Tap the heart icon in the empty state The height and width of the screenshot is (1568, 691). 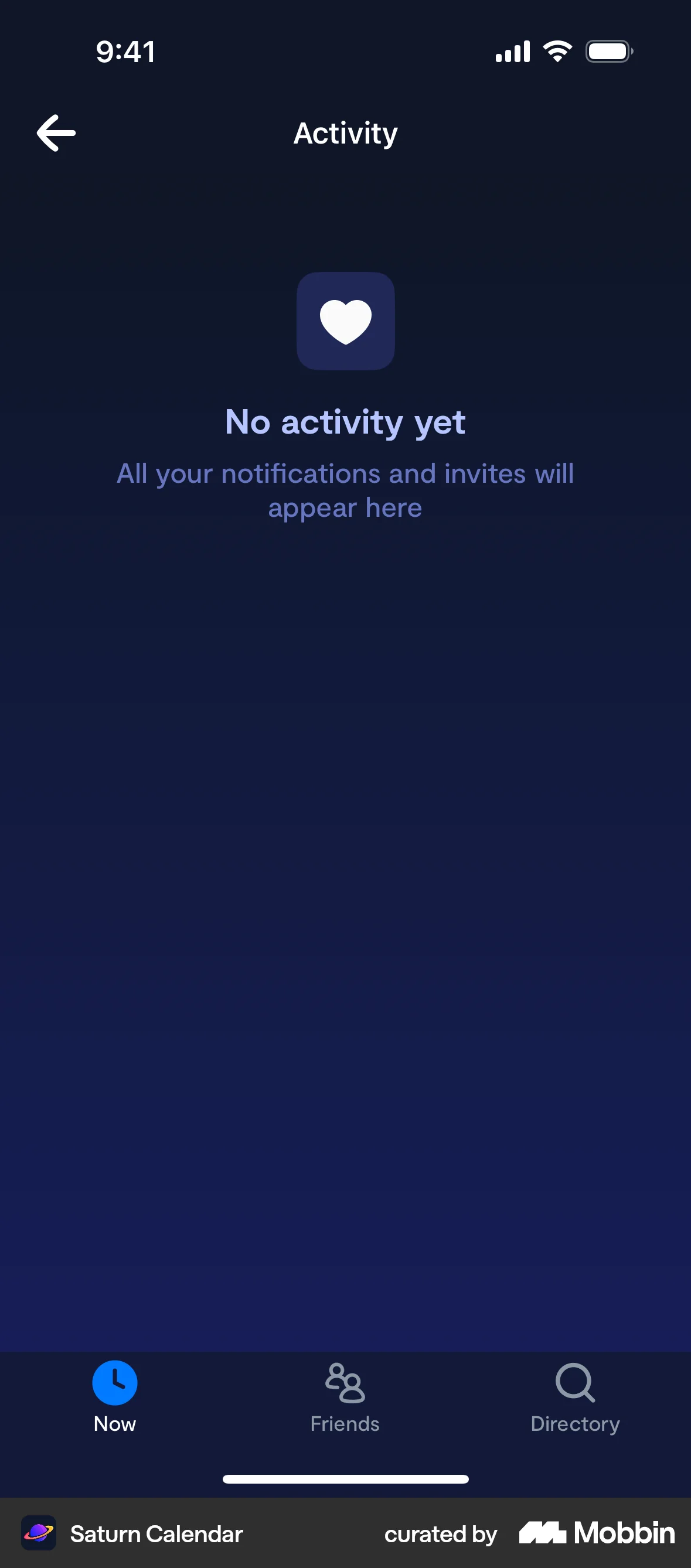345,321
